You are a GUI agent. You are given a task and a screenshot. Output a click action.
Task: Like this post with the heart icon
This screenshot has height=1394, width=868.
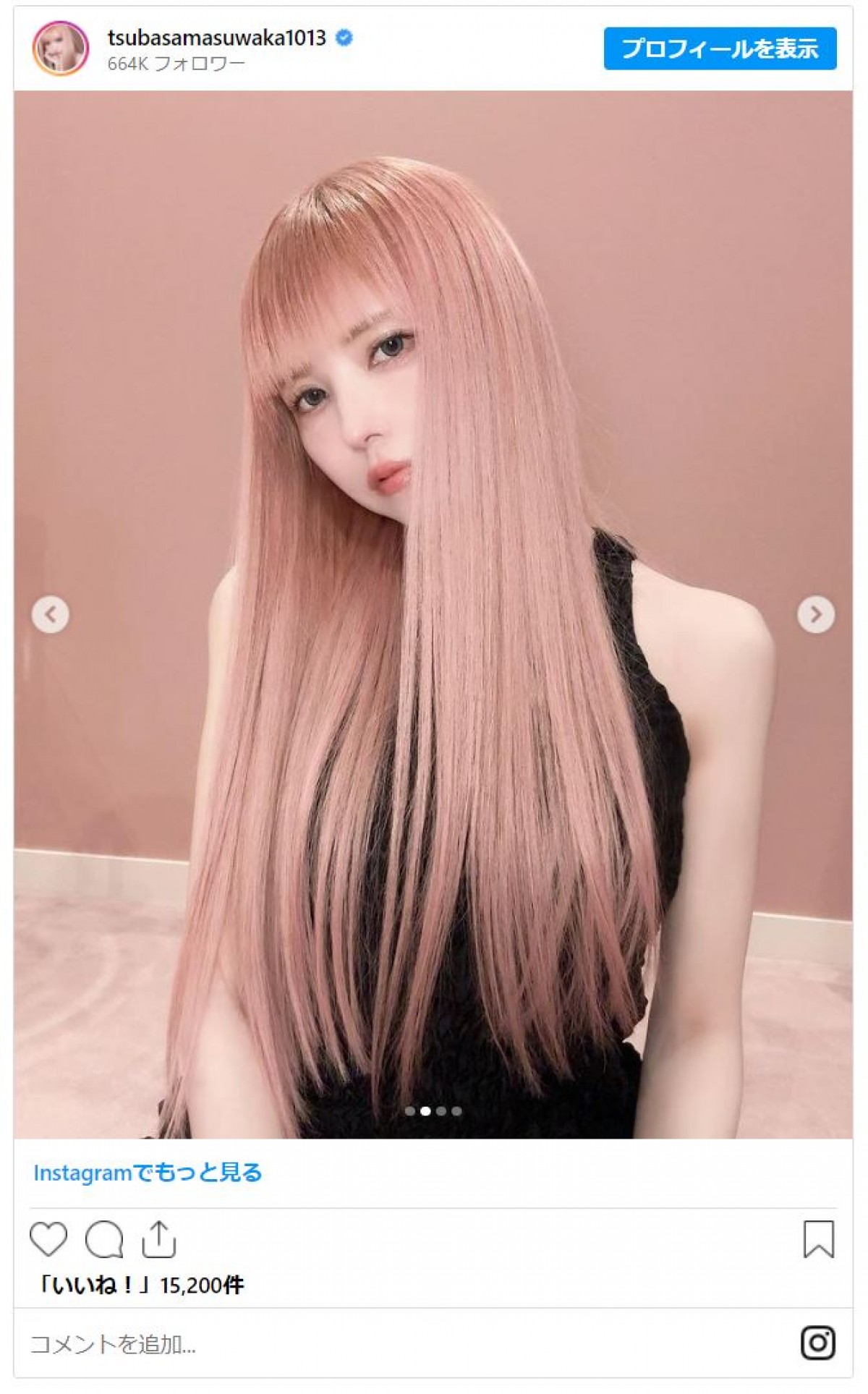pyautogui.click(x=48, y=1239)
